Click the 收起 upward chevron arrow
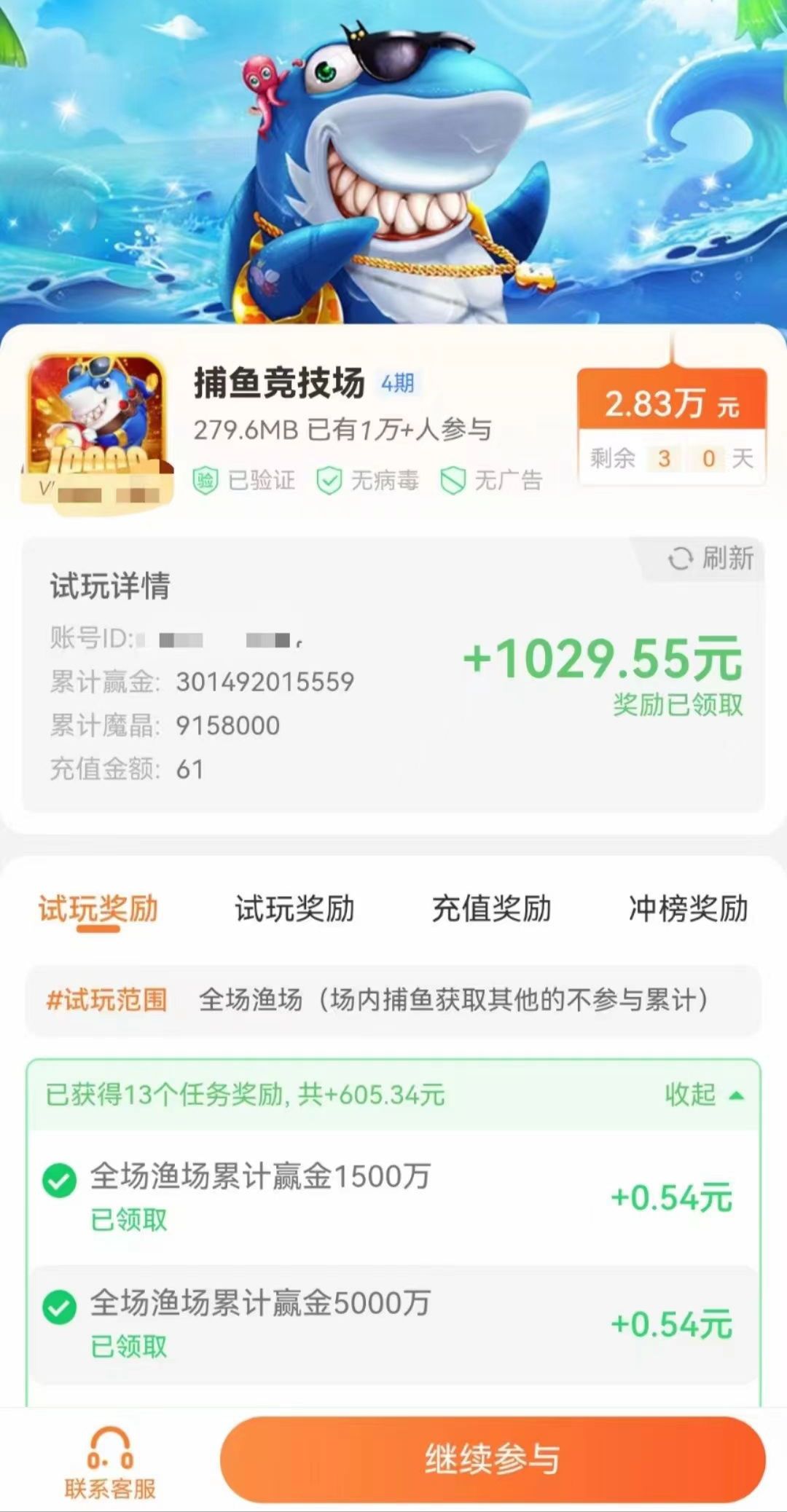 [x=737, y=1095]
